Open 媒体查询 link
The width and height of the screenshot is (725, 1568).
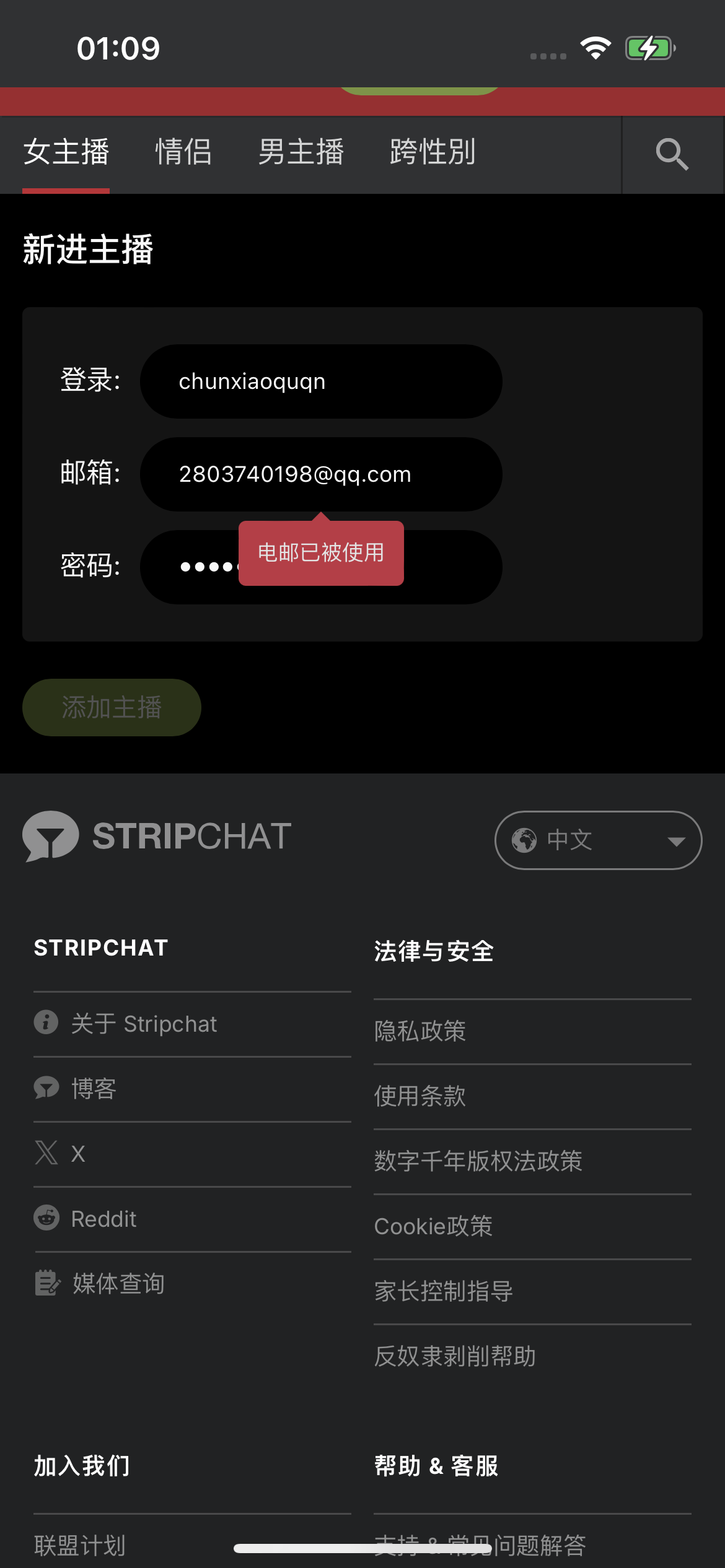[118, 1284]
